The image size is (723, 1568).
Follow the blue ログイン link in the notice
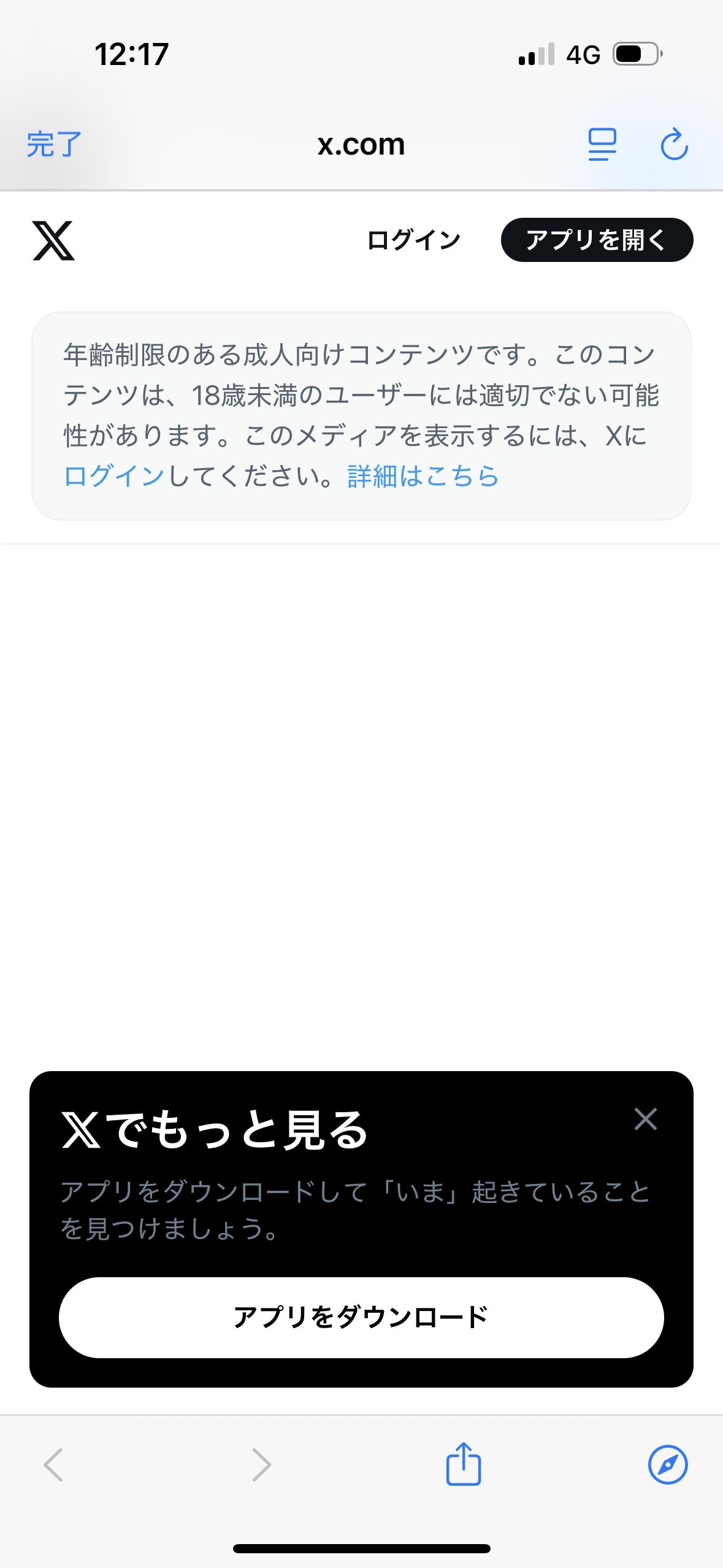pyautogui.click(x=114, y=476)
